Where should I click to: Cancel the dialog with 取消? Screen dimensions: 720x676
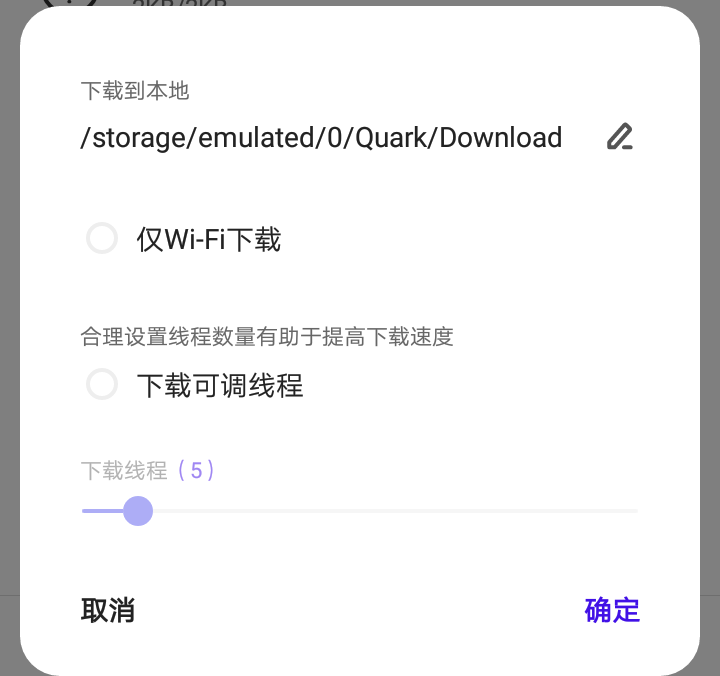108,610
